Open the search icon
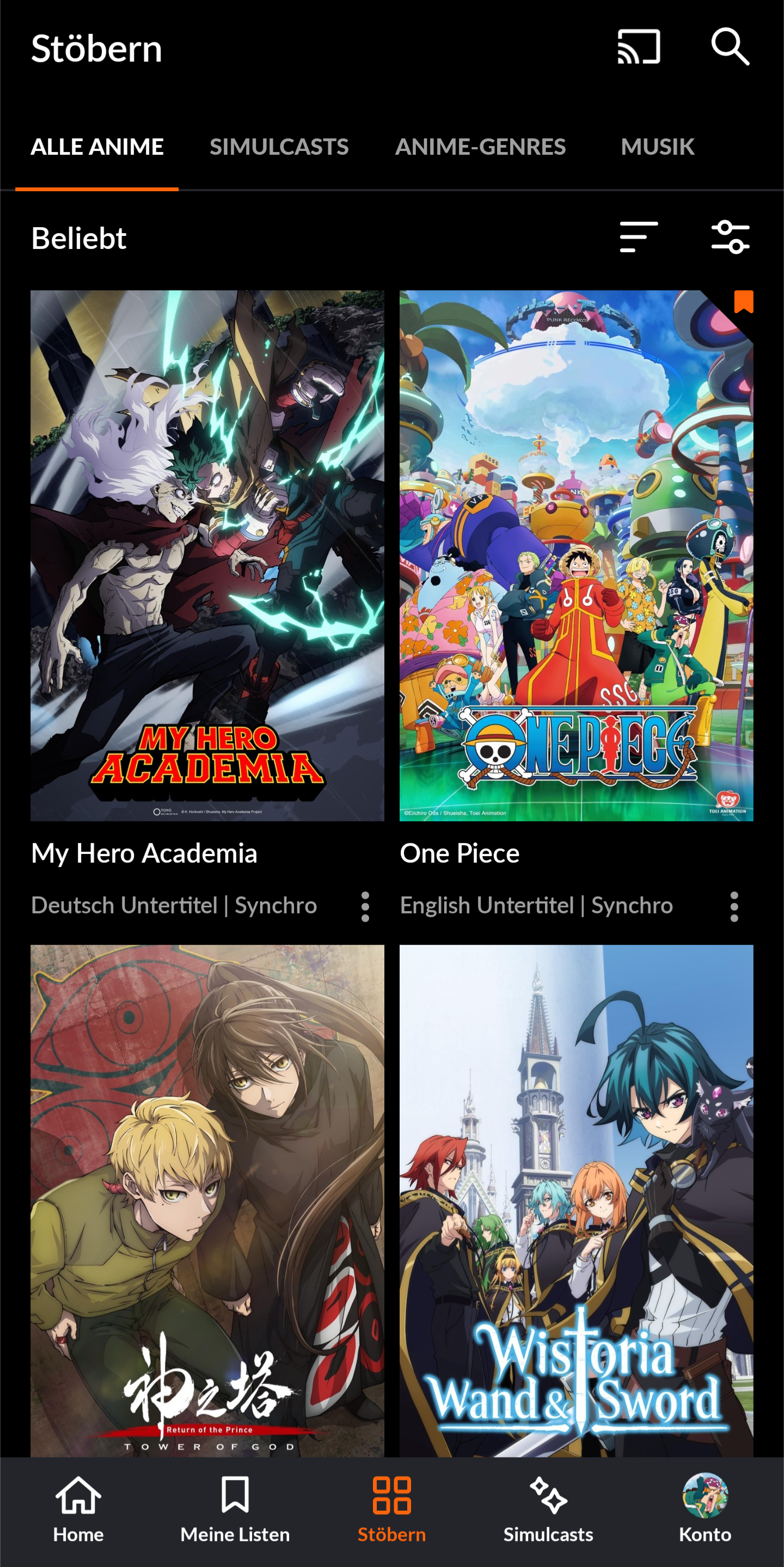The image size is (784, 1567). (x=730, y=47)
